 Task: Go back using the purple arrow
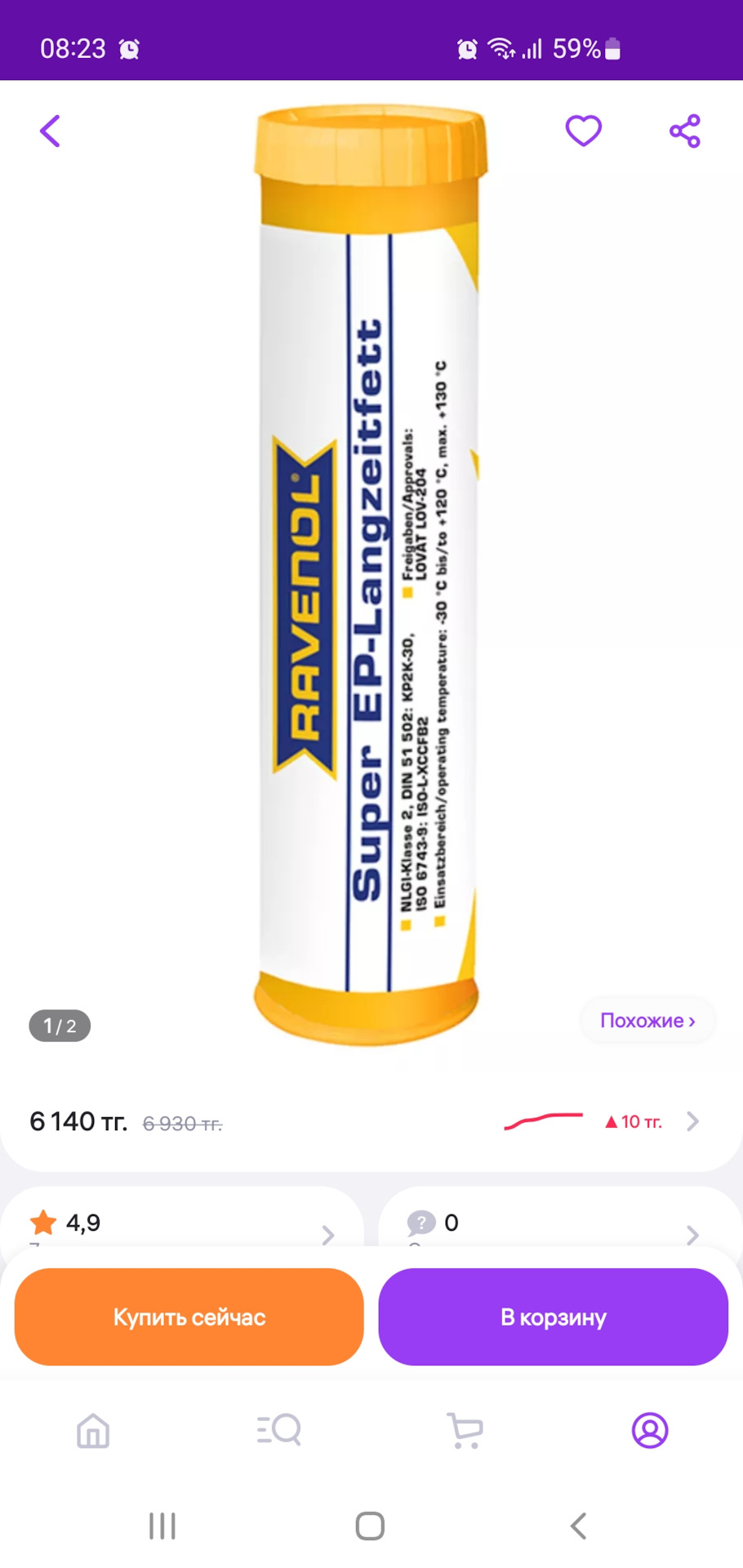51,131
